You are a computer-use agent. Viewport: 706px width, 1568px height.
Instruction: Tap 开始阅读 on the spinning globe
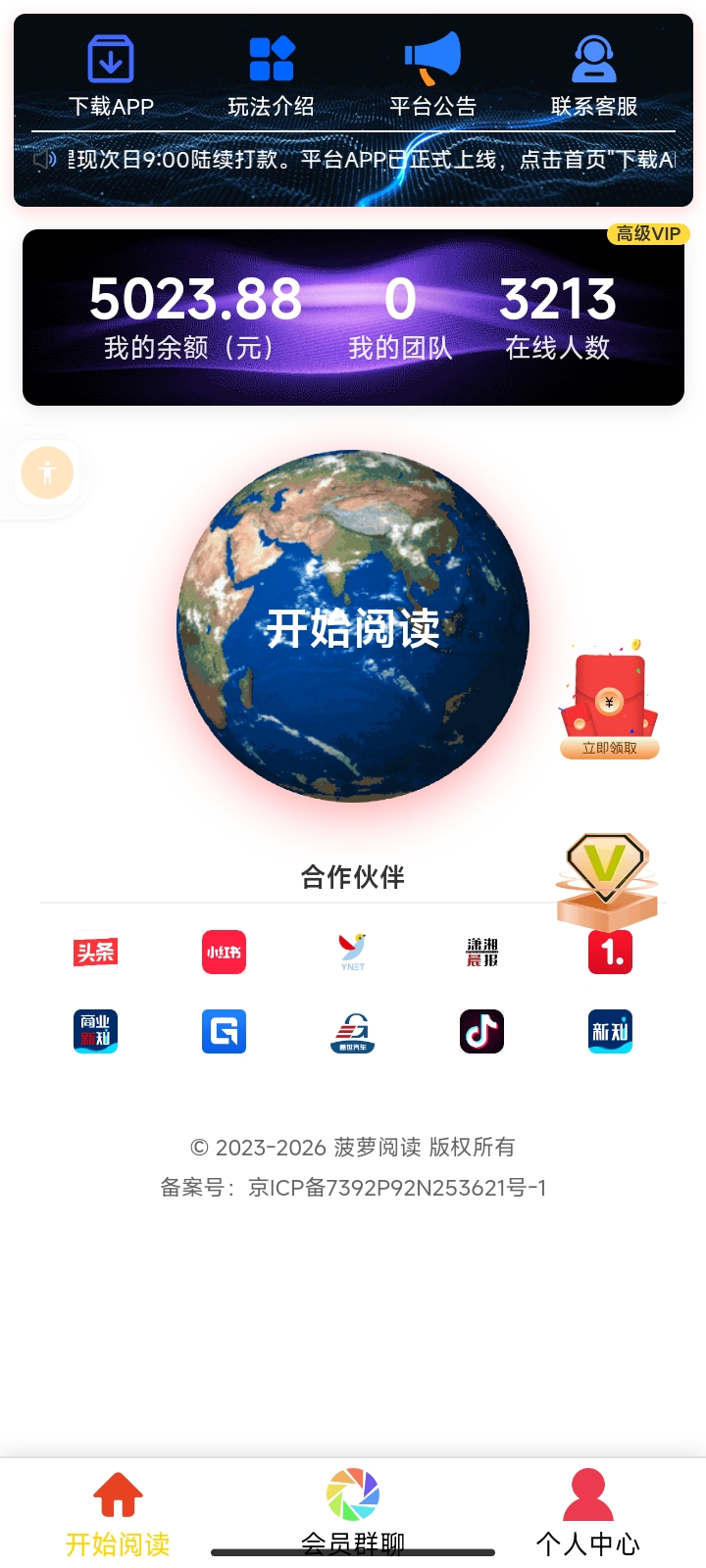coord(352,627)
